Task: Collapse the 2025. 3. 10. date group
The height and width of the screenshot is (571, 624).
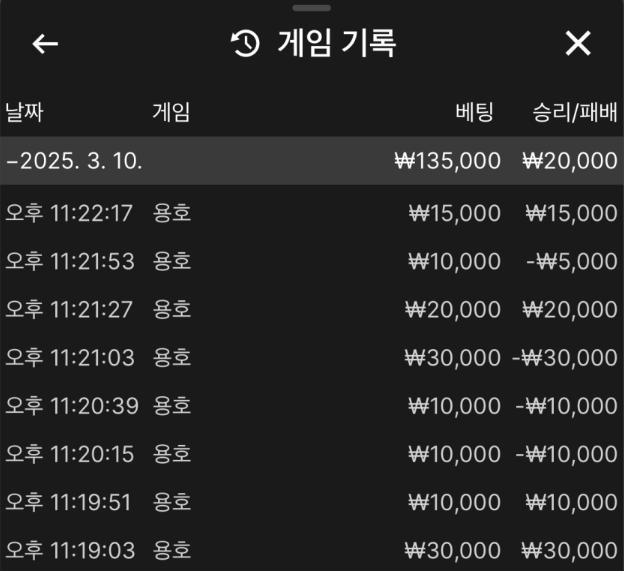Action: point(75,161)
